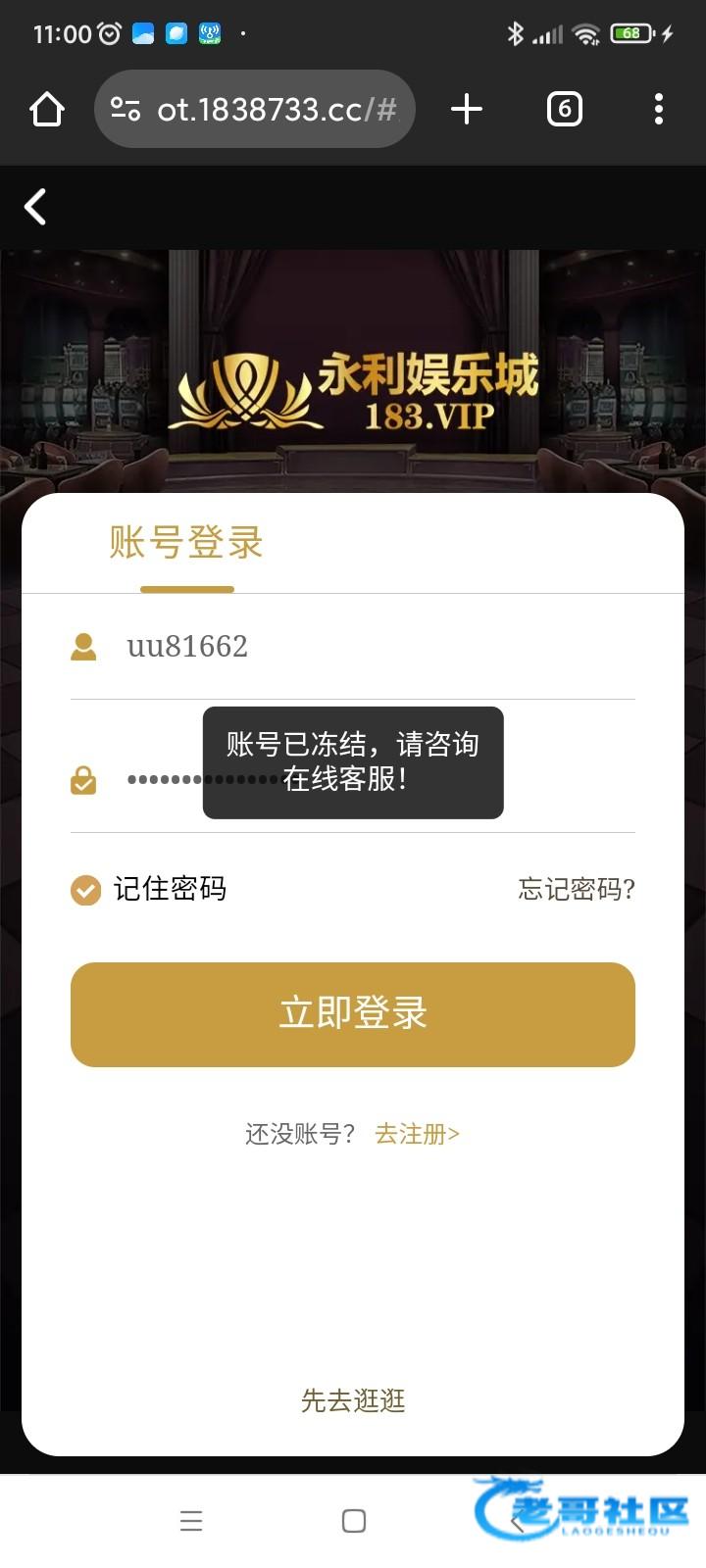Go back using the page's back arrow

click(35, 207)
